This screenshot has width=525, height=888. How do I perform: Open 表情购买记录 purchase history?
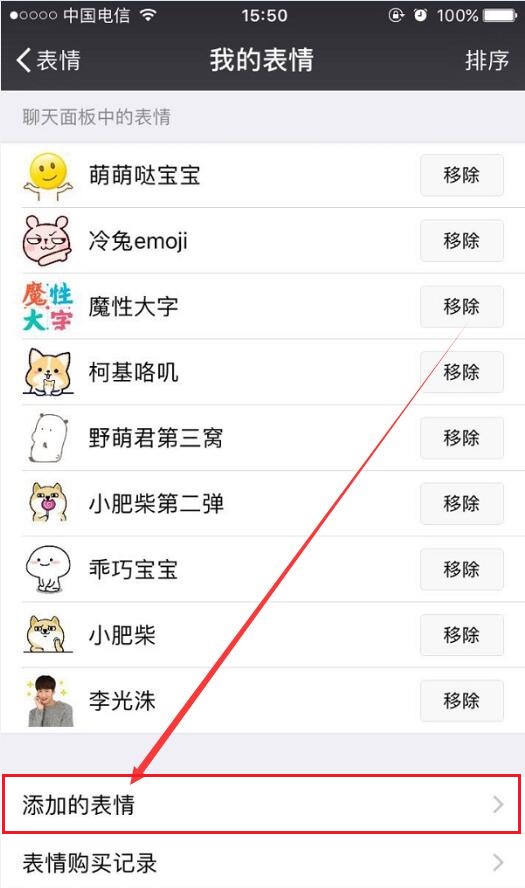[262, 863]
